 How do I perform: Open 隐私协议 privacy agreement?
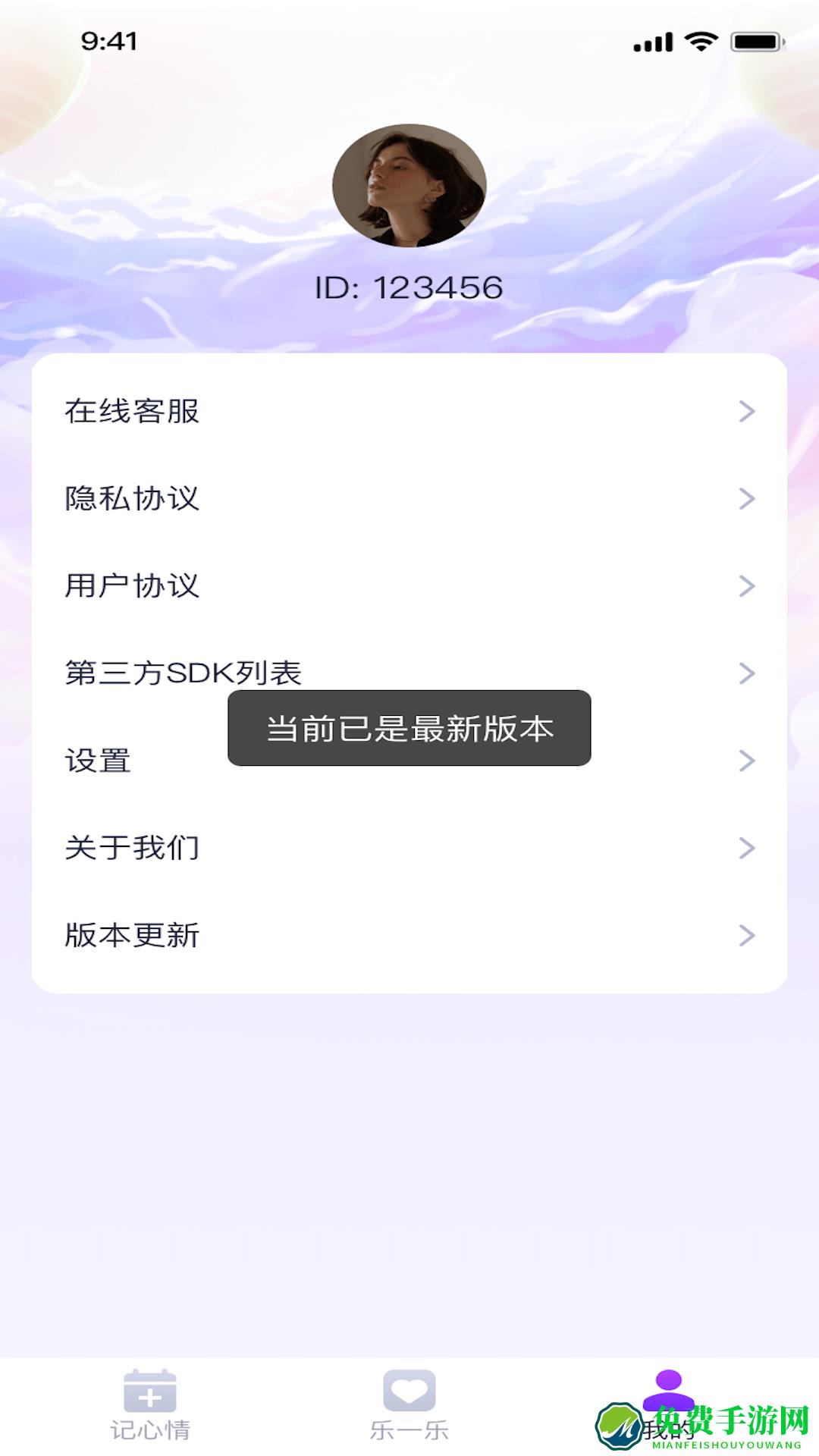tap(409, 498)
